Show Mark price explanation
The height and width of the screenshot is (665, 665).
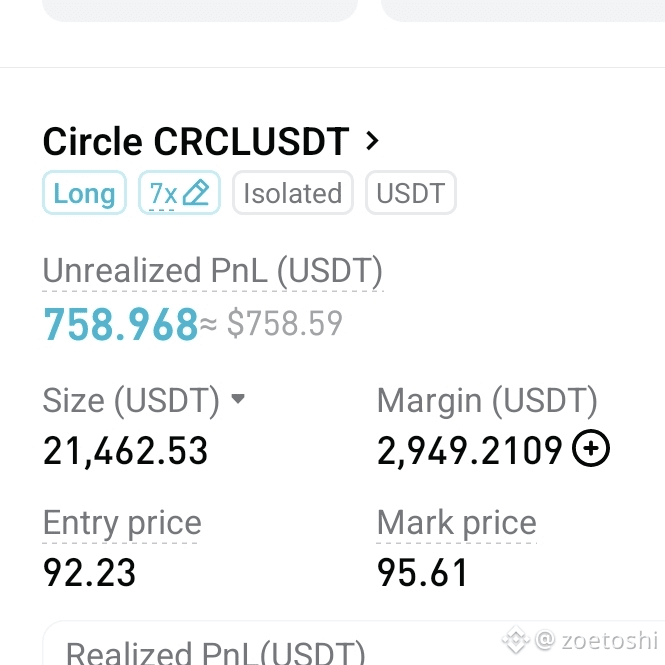click(x=457, y=522)
